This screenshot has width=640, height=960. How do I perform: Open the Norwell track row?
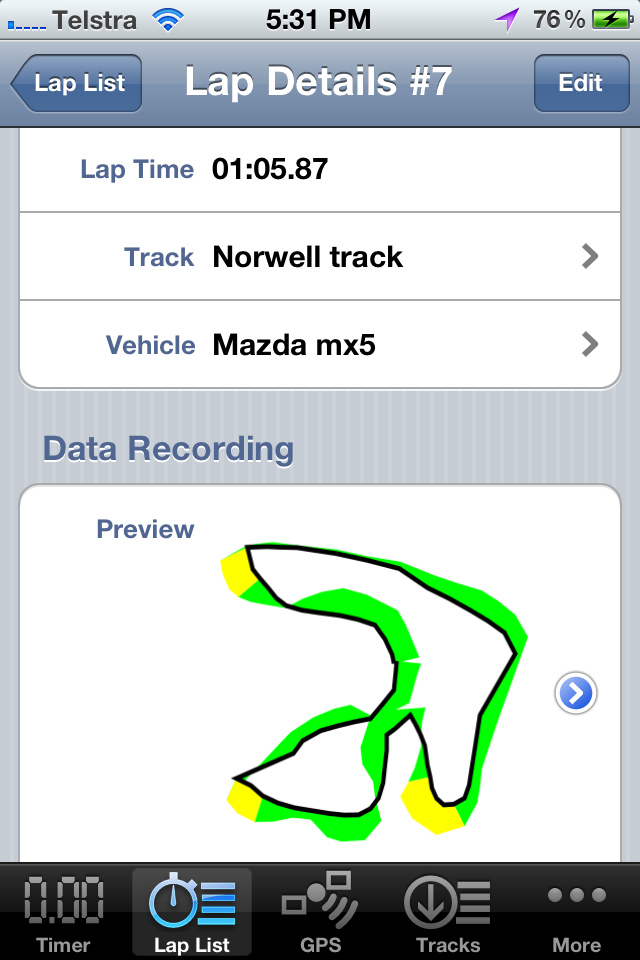tap(320, 257)
